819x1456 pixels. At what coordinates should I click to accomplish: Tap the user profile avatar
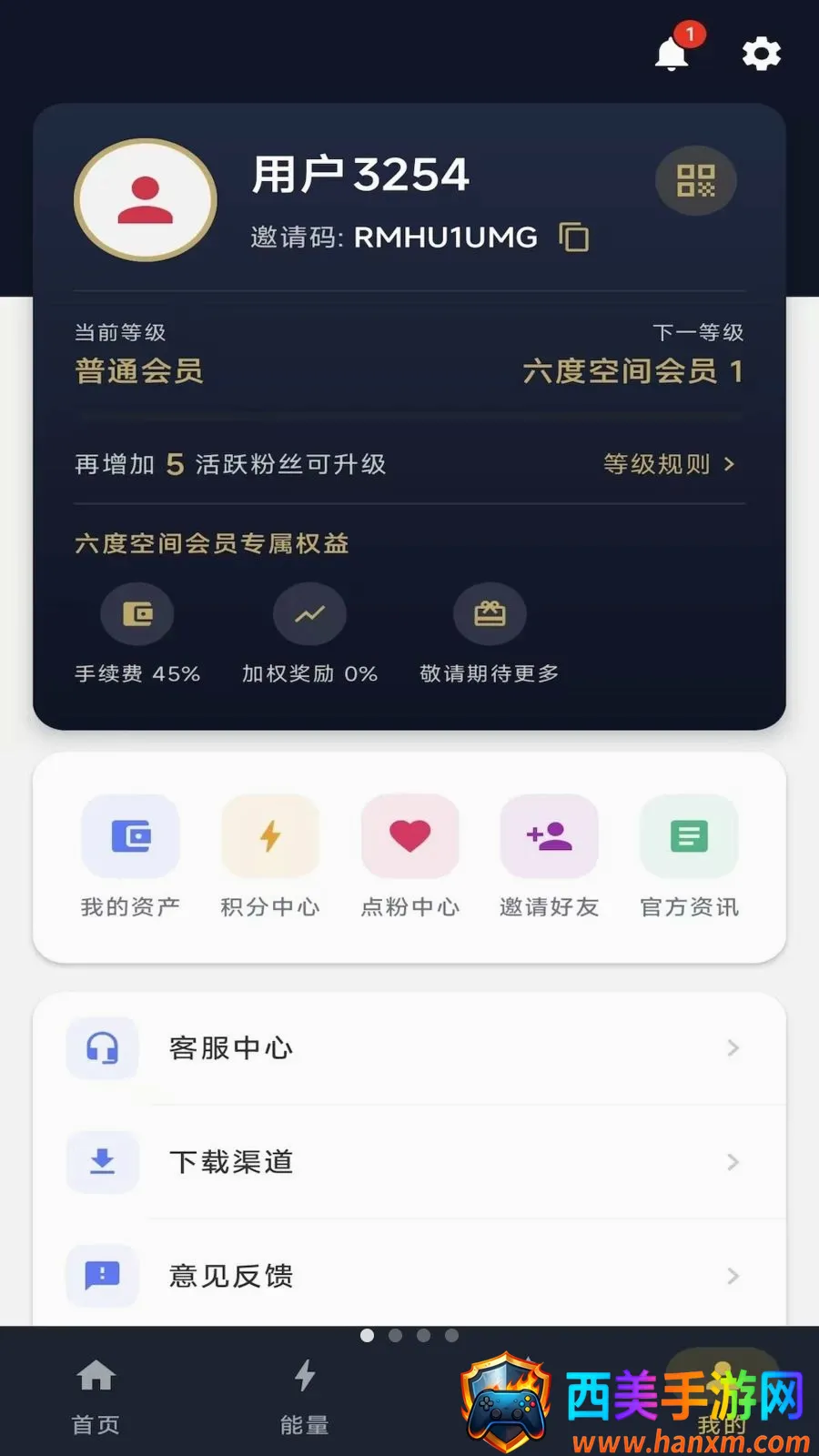tap(146, 200)
